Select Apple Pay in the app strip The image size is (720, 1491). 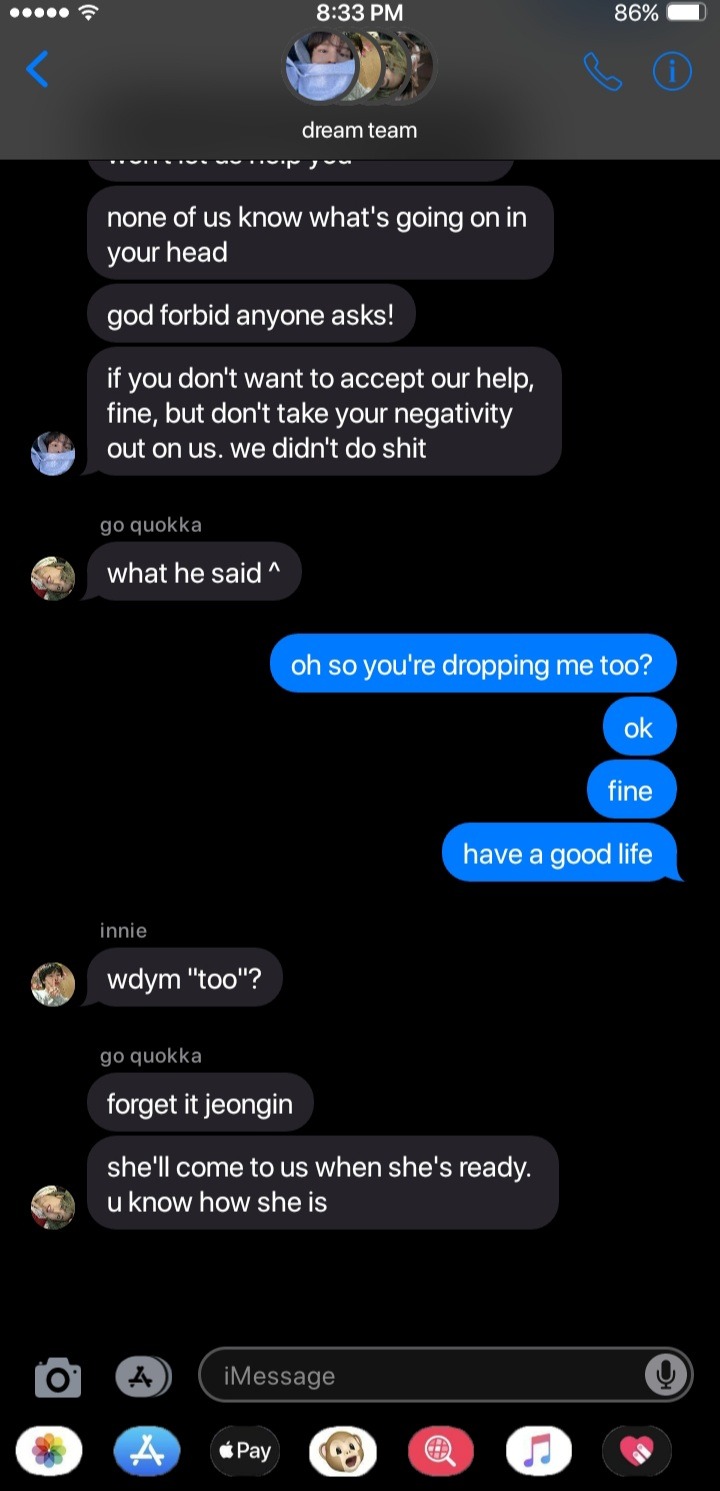pos(244,1451)
